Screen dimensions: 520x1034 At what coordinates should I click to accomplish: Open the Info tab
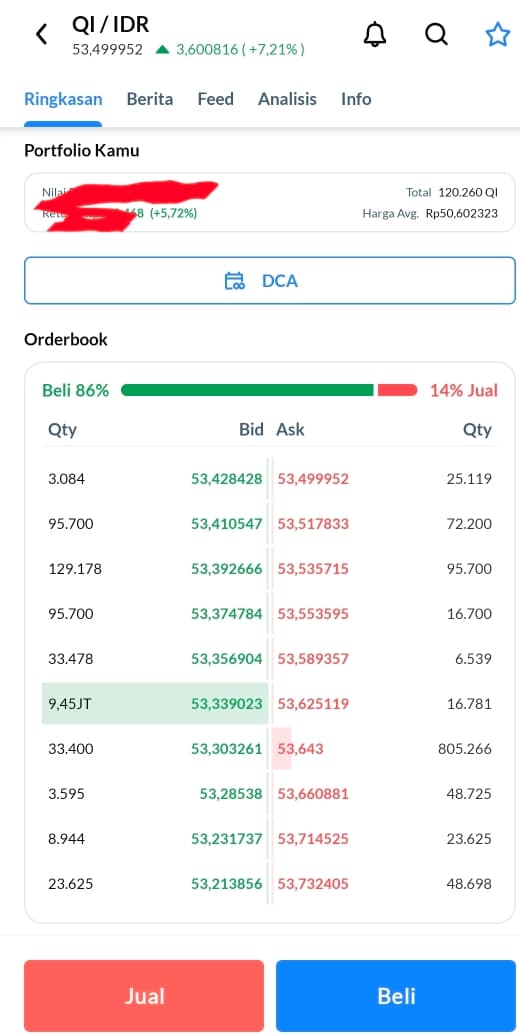tap(356, 99)
